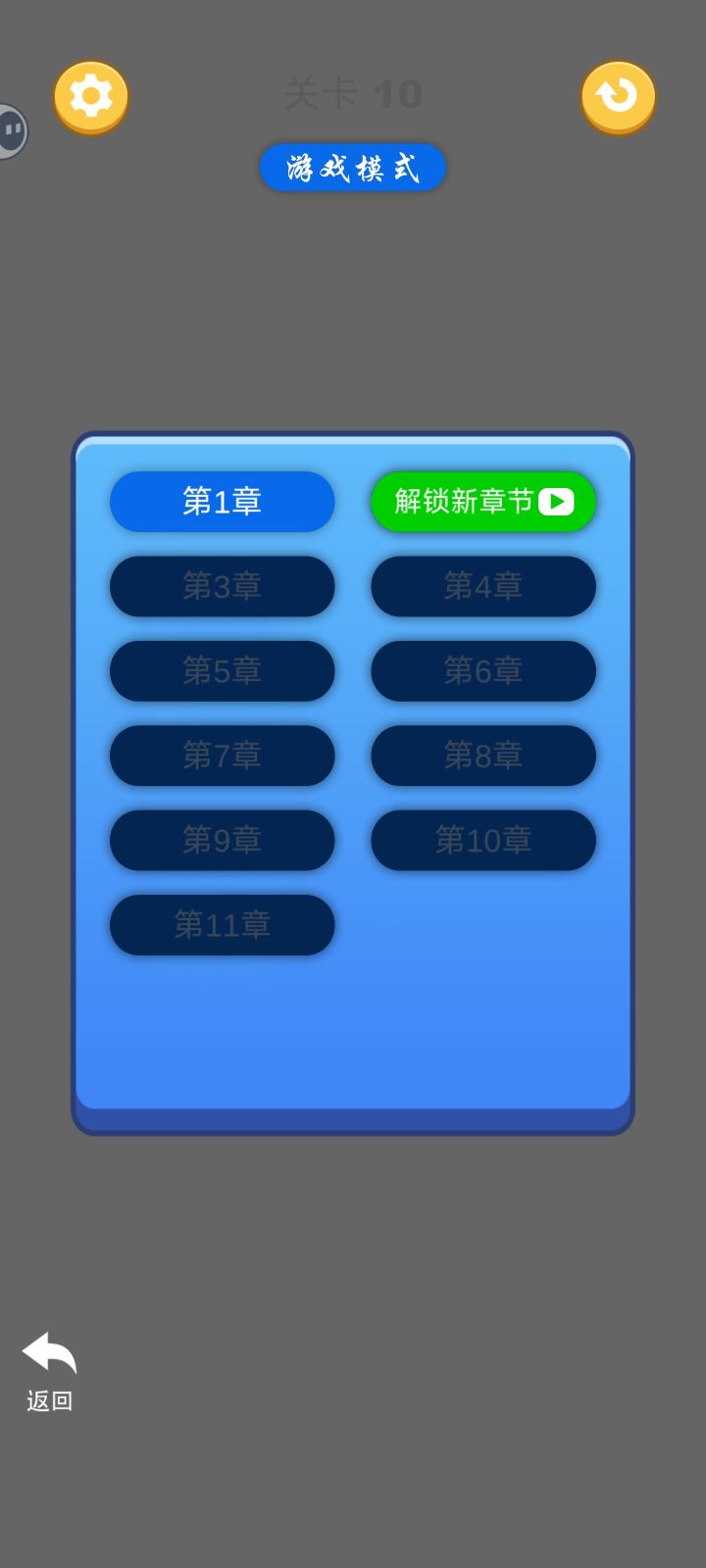Screen dimensions: 706x1568
Task: Click the orange restart arrow icon
Action: tap(617, 95)
